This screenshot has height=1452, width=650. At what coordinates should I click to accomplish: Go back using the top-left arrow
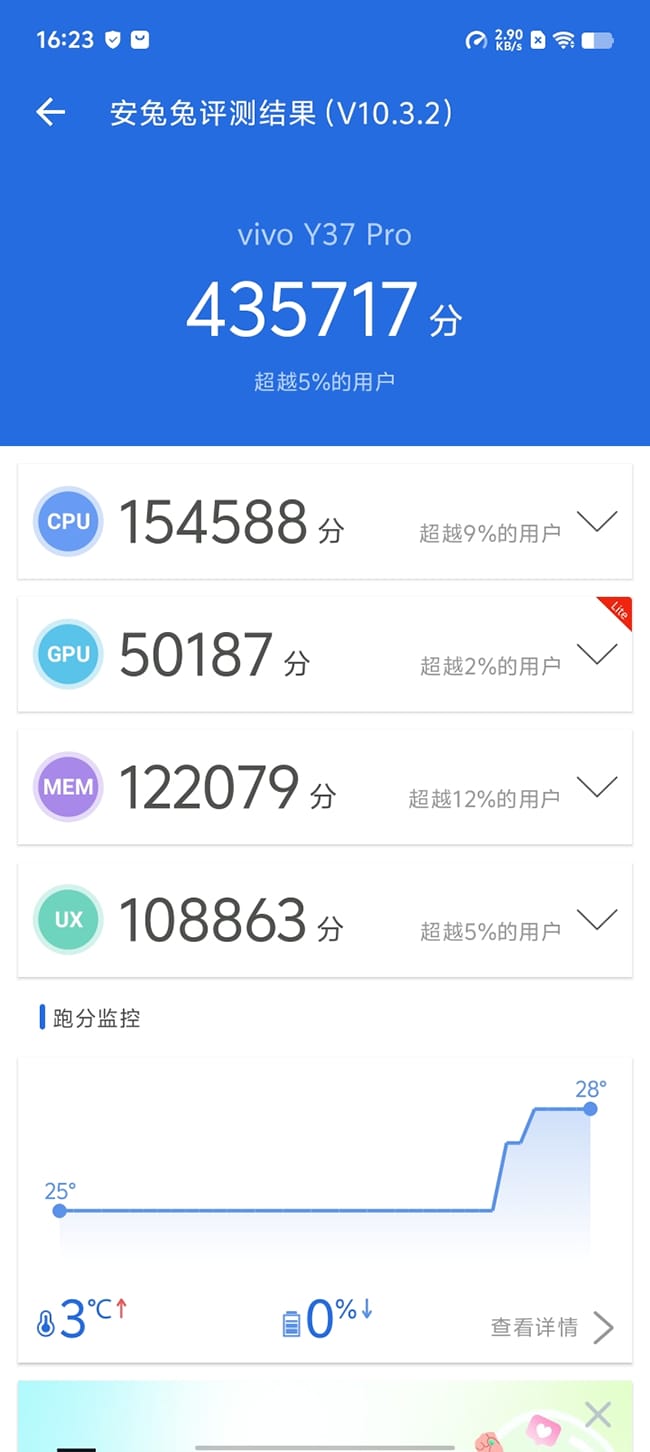point(50,112)
